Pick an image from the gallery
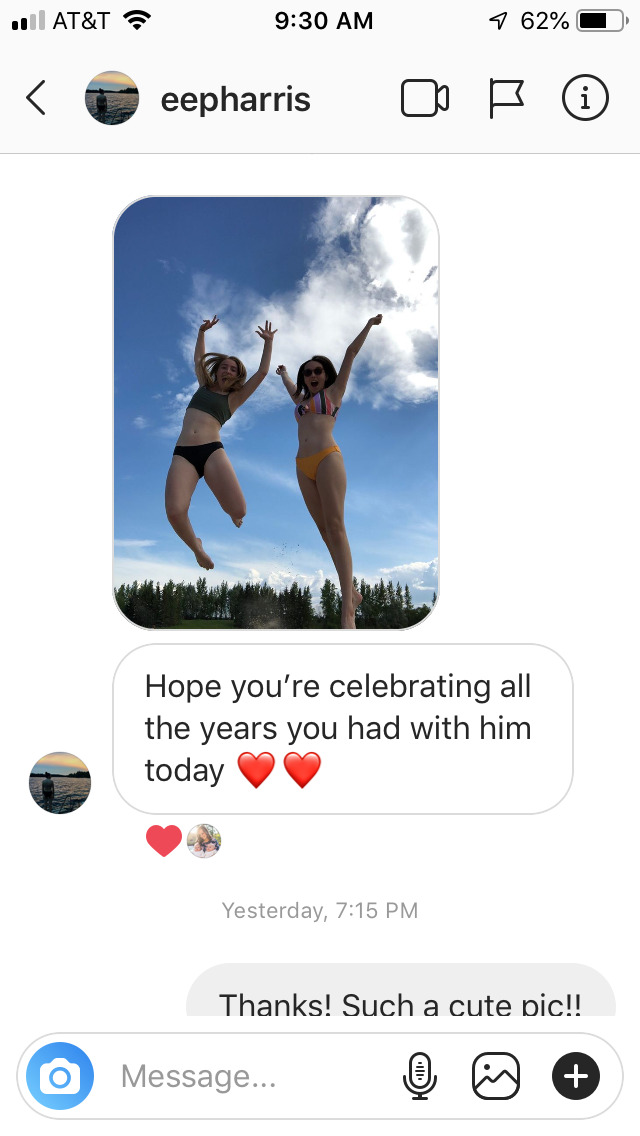 pos(496,1076)
